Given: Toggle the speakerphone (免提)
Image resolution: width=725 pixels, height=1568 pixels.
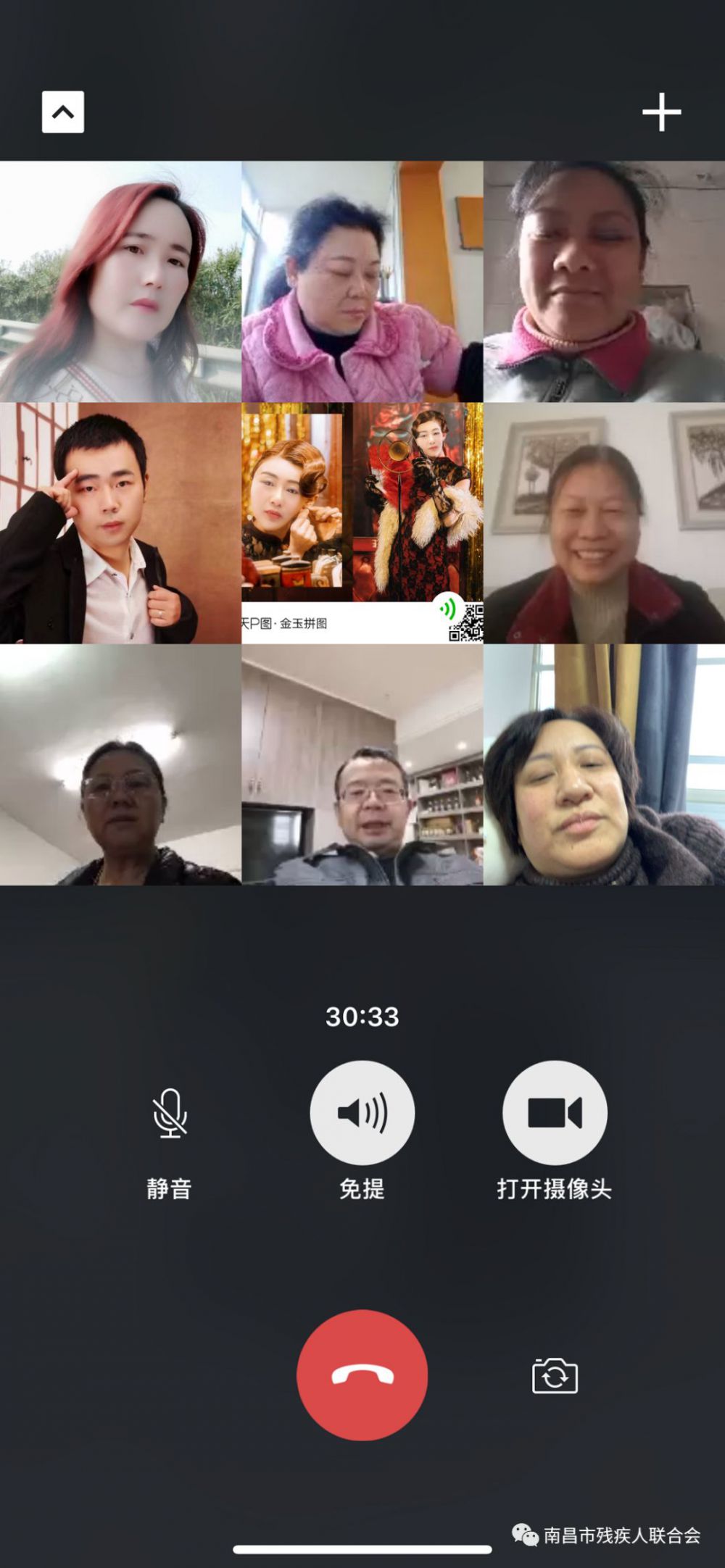Looking at the screenshot, I should click(x=362, y=1114).
